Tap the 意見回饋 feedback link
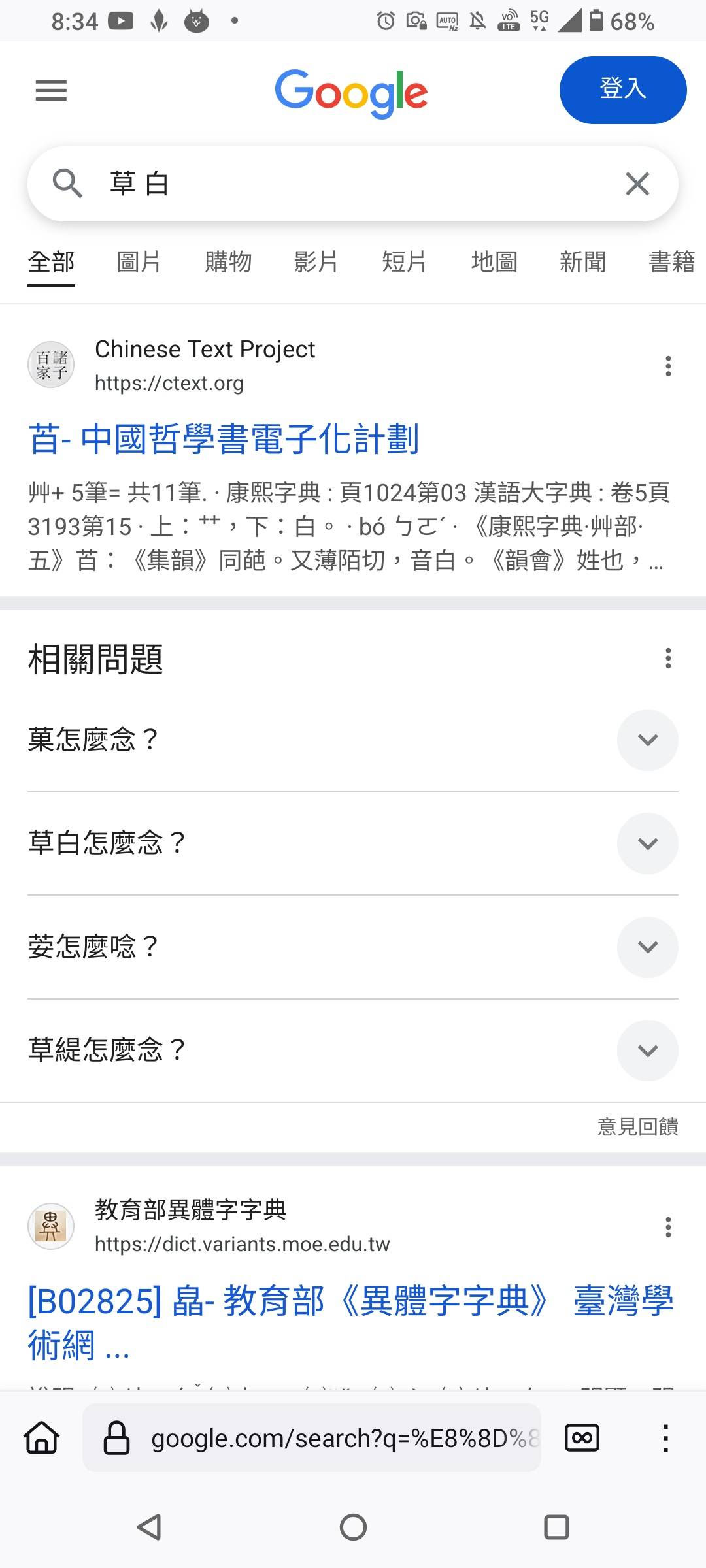 click(x=638, y=1126)
